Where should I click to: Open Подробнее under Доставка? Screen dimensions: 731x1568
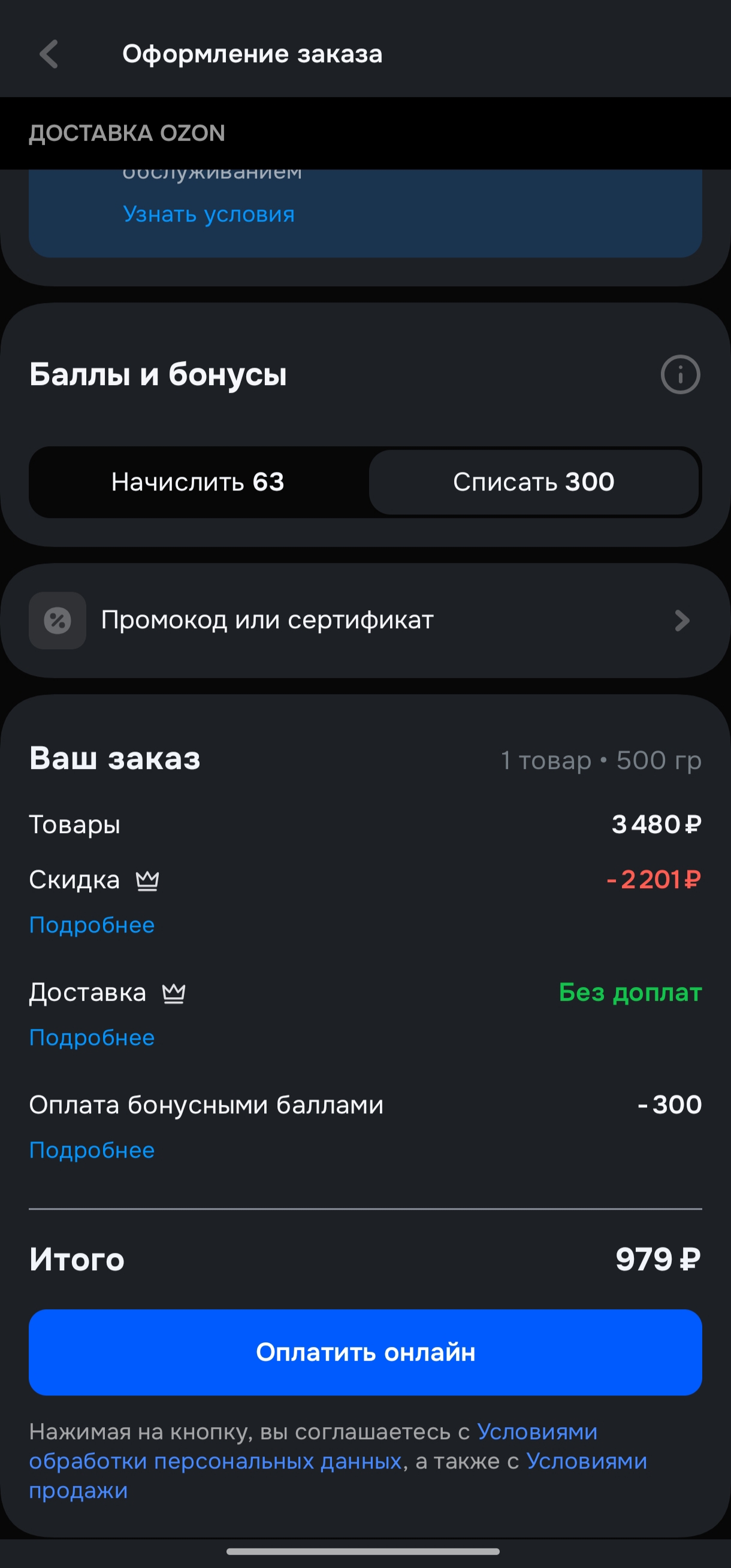tap(91, 1038)
